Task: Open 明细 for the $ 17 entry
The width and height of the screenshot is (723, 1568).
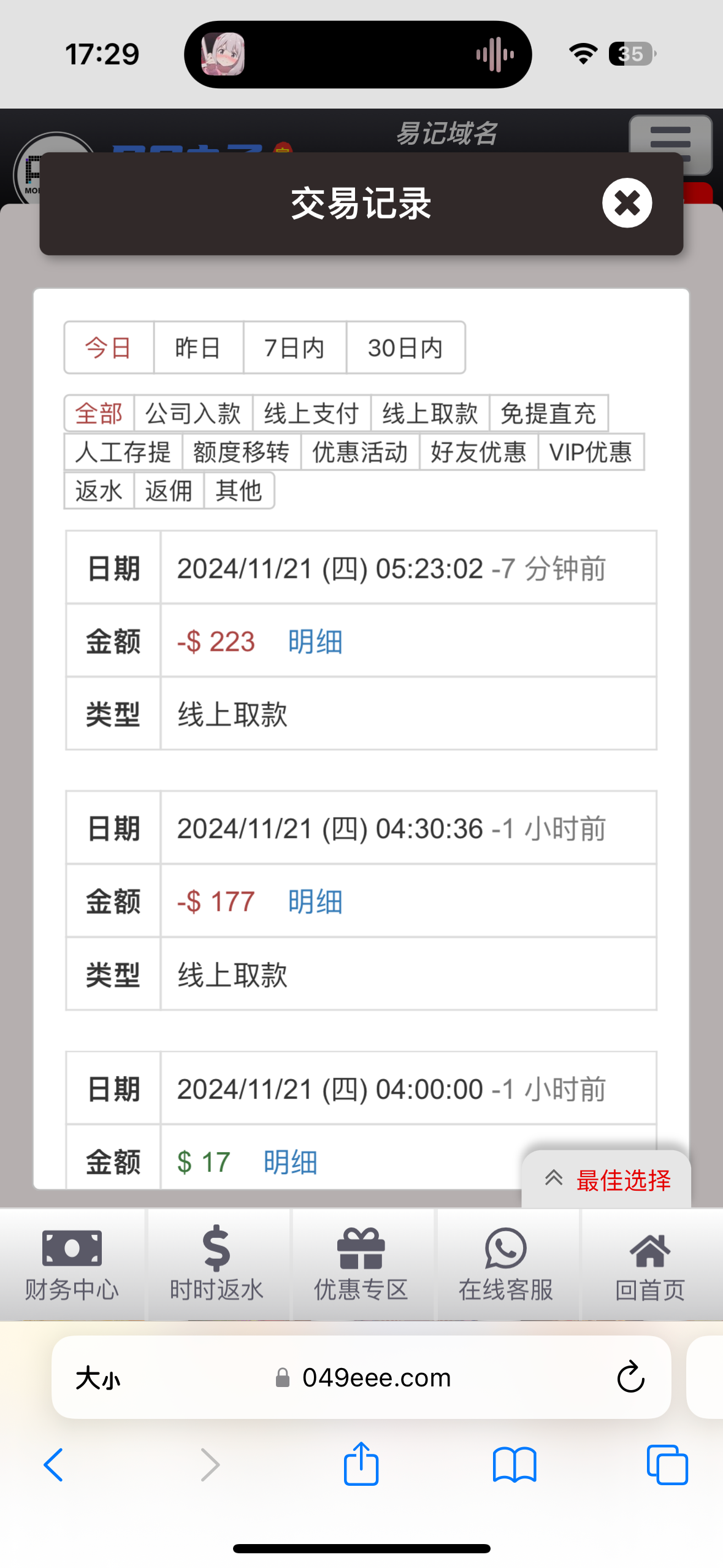Action: point(291,1162)
